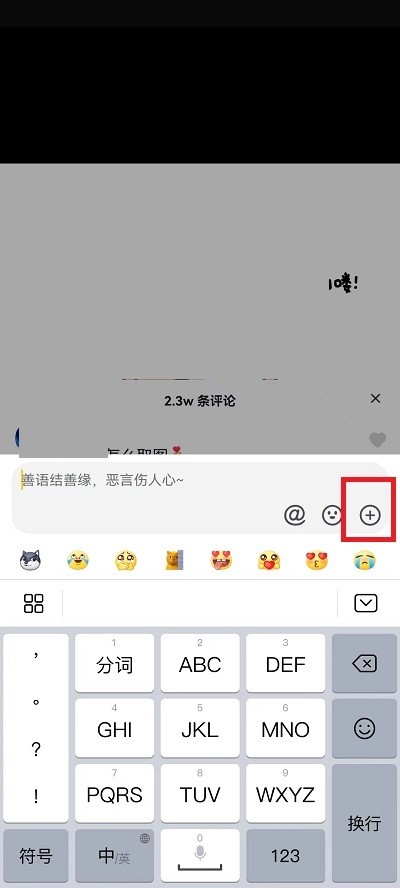Switch to 123 number keyboard
Viewport: 400px width, 888px height.
(286, 856)
